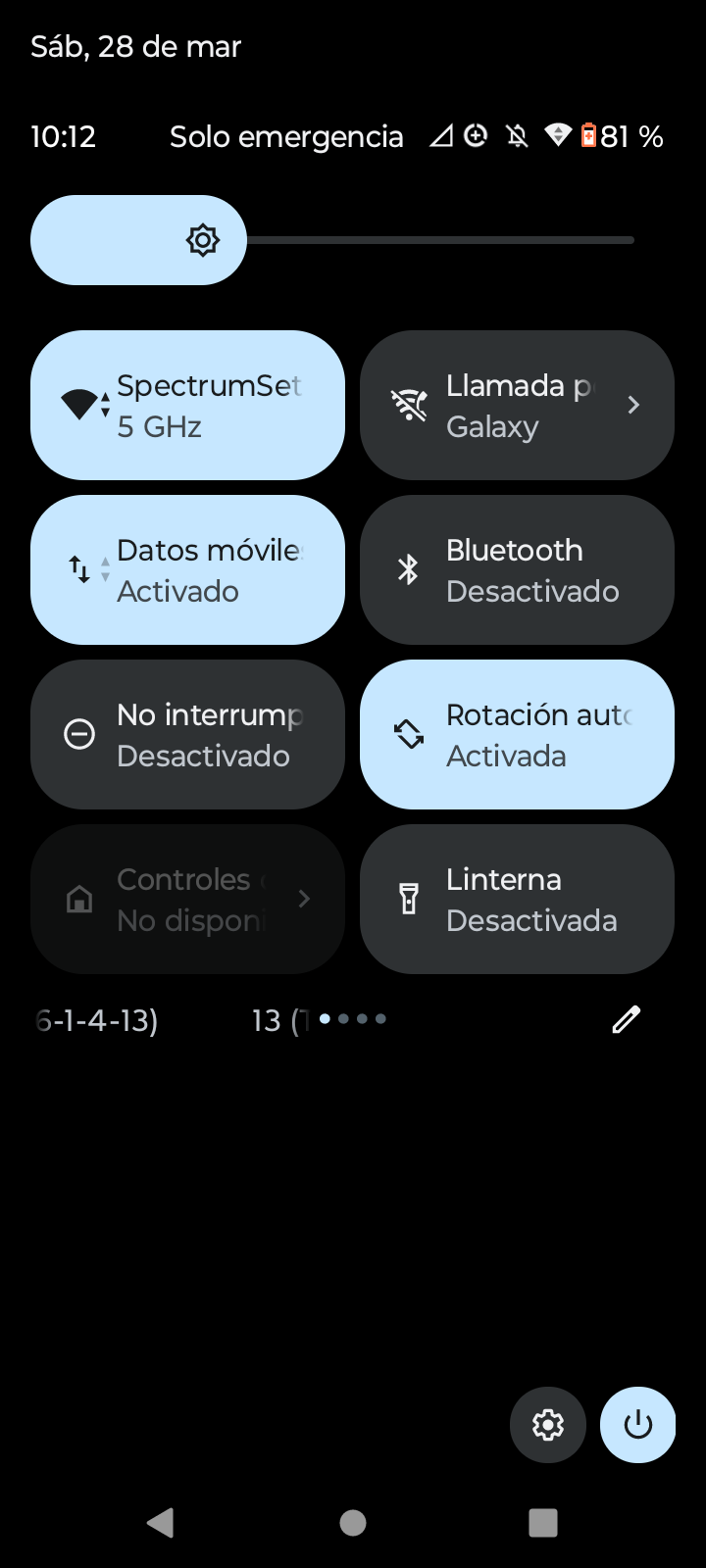This screenshot has width=706, height=1568.
Task: Disable Rotación automática
Action: pyautogui.click(x=517, y=734)
